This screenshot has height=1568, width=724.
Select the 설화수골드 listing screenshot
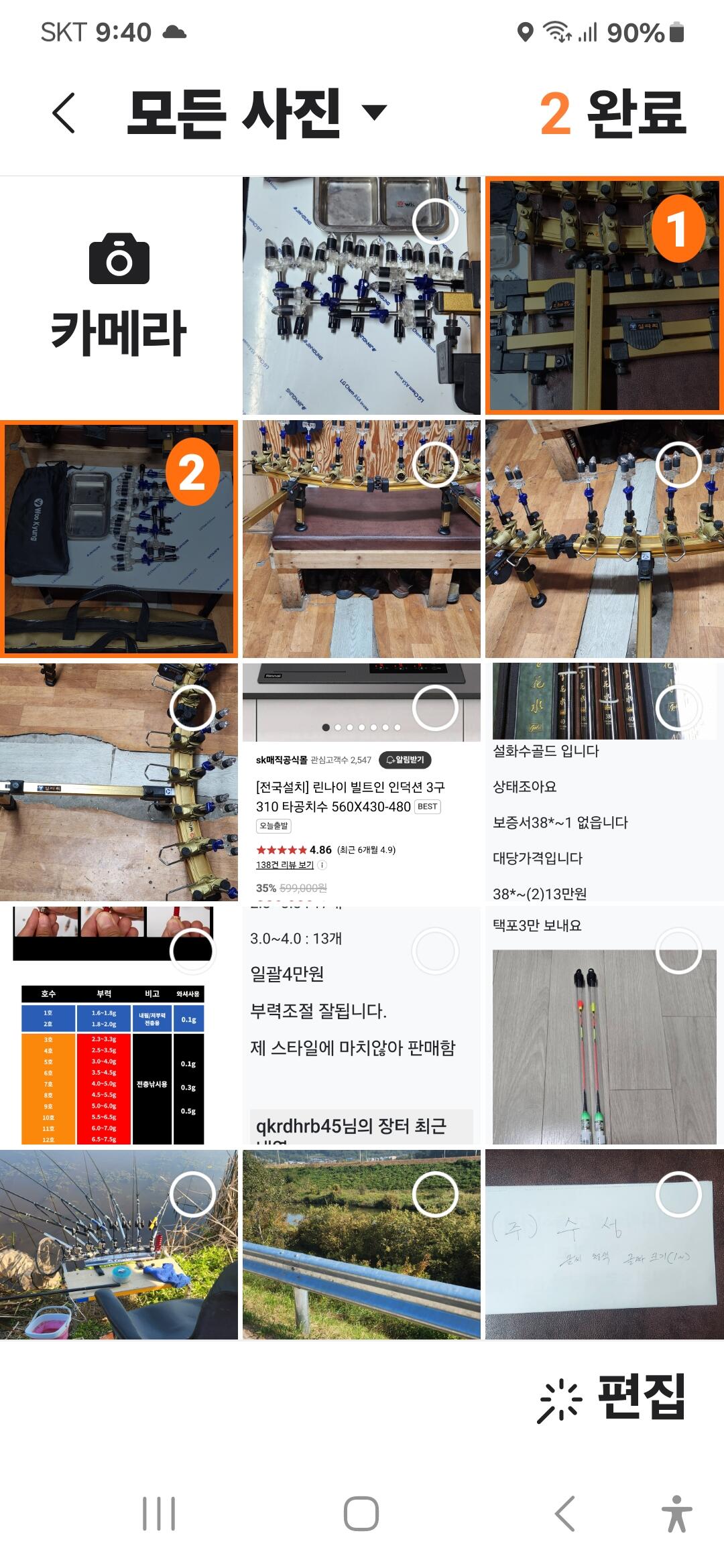[678, 708]
